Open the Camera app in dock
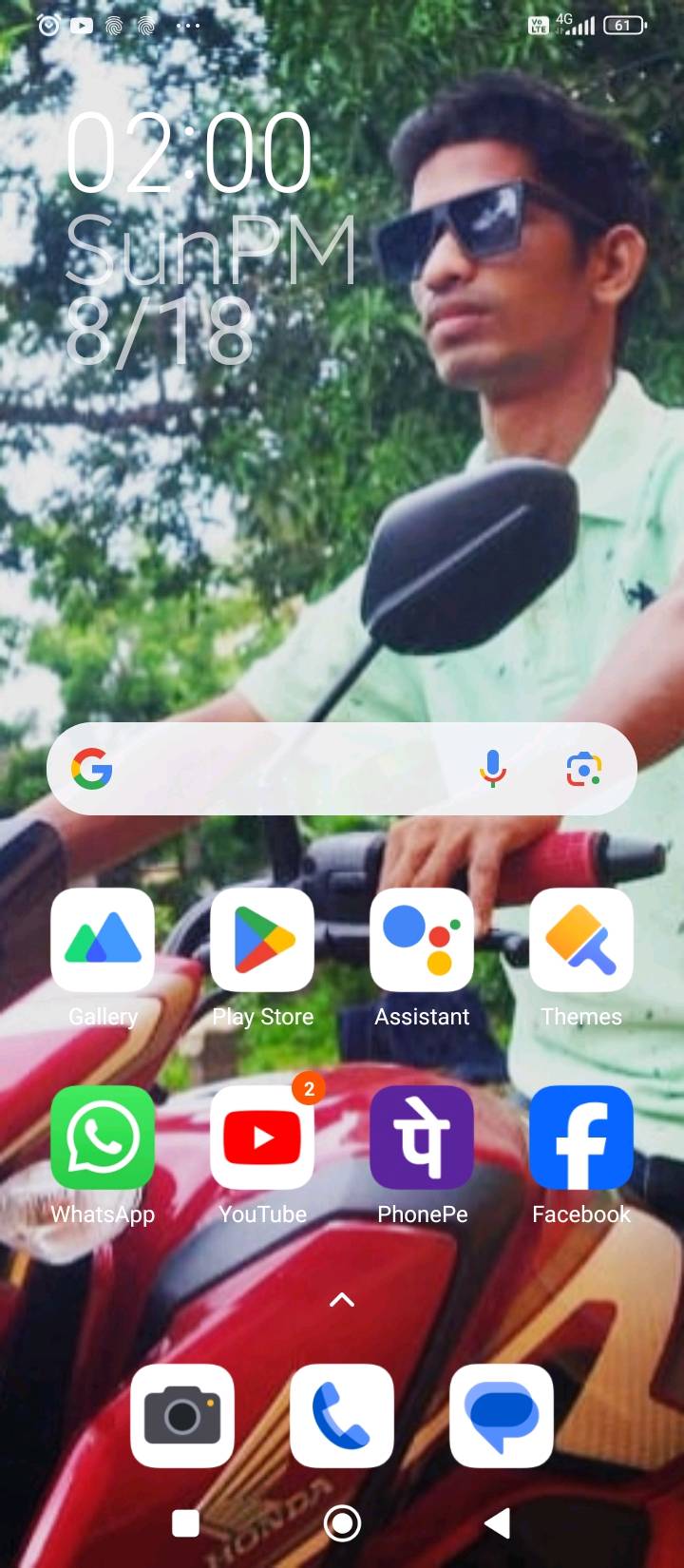The height and width of the screenshot is (1568, 684). pyautogui.click(x=182, y=1416)
